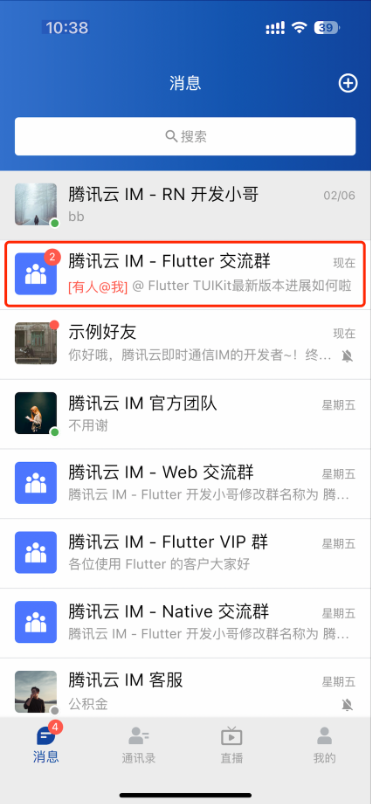The width and height of the screenshot is (371, 804).
Task: Open the 腾讯云 IM - Web 交流群 chat
Action: [186, 484]
